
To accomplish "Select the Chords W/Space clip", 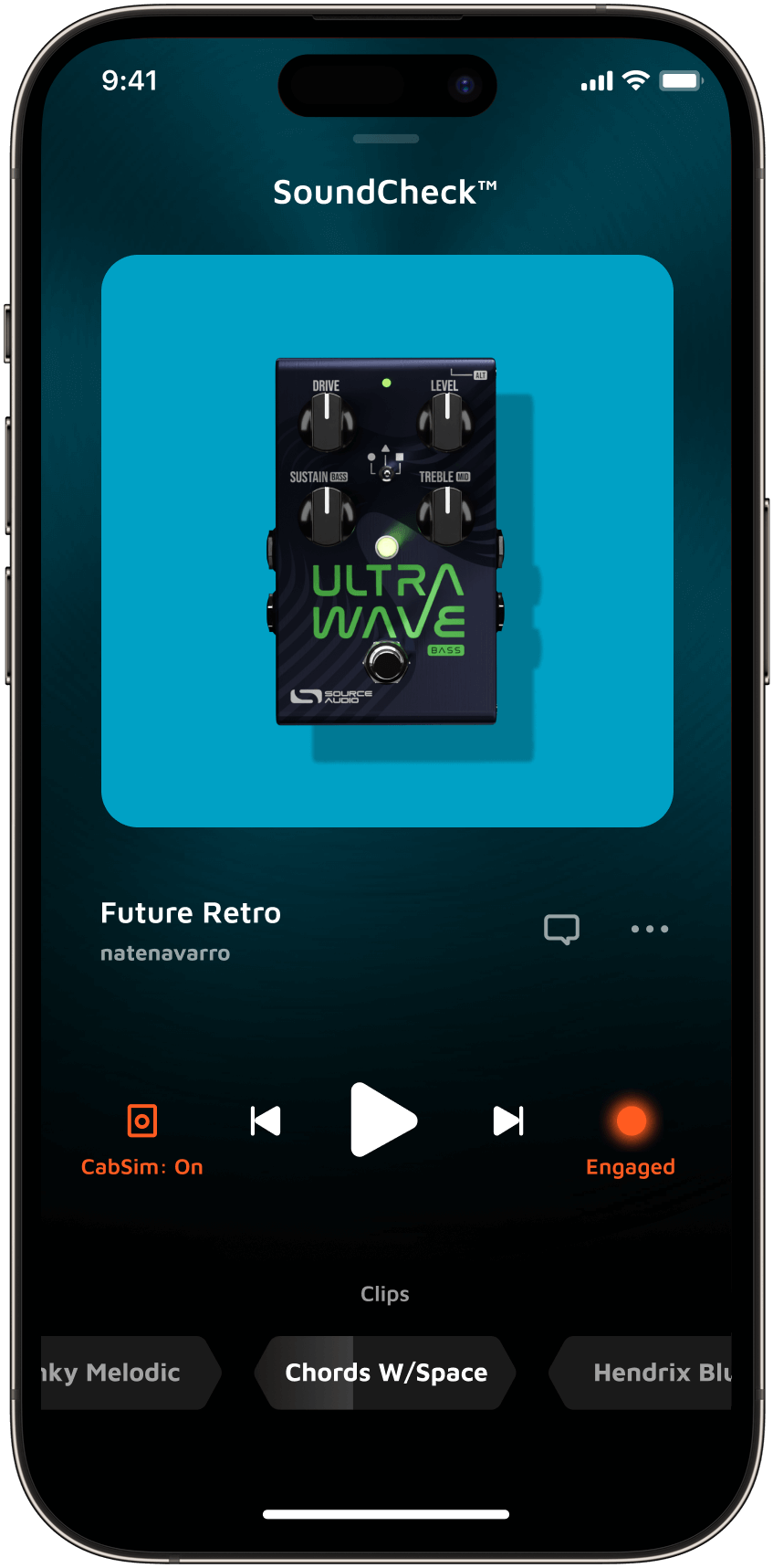I will click(386, 1373).
